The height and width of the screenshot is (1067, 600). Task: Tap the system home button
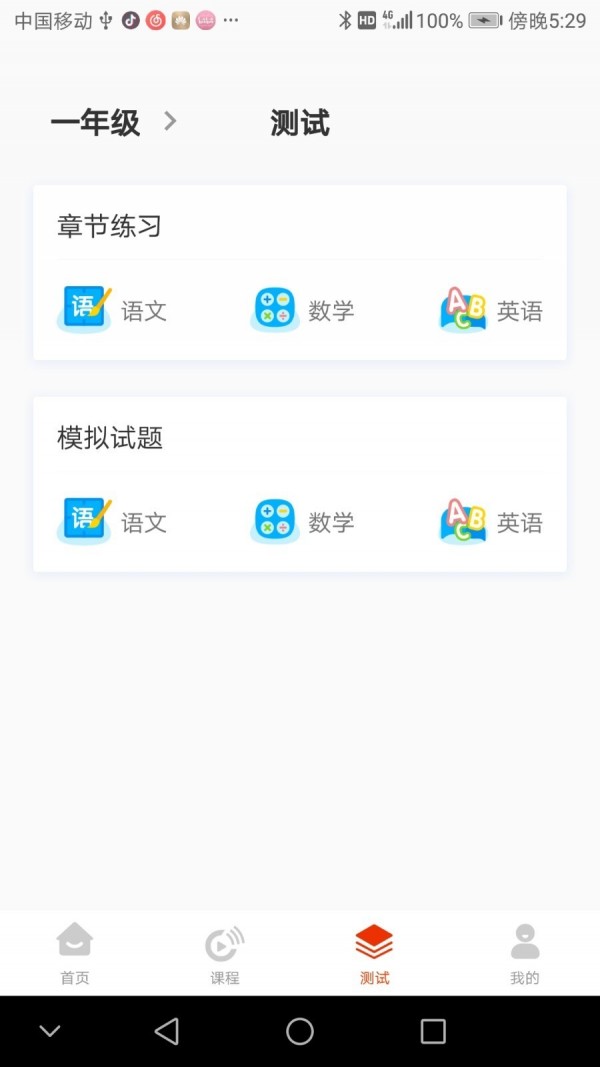pos(300,1031)
